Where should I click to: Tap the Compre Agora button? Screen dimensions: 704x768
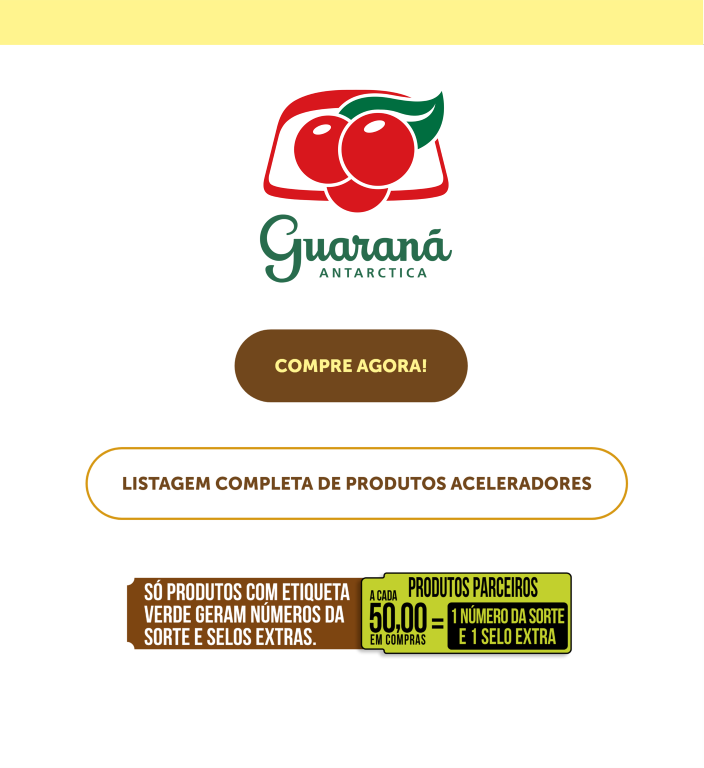coord(351,366)
